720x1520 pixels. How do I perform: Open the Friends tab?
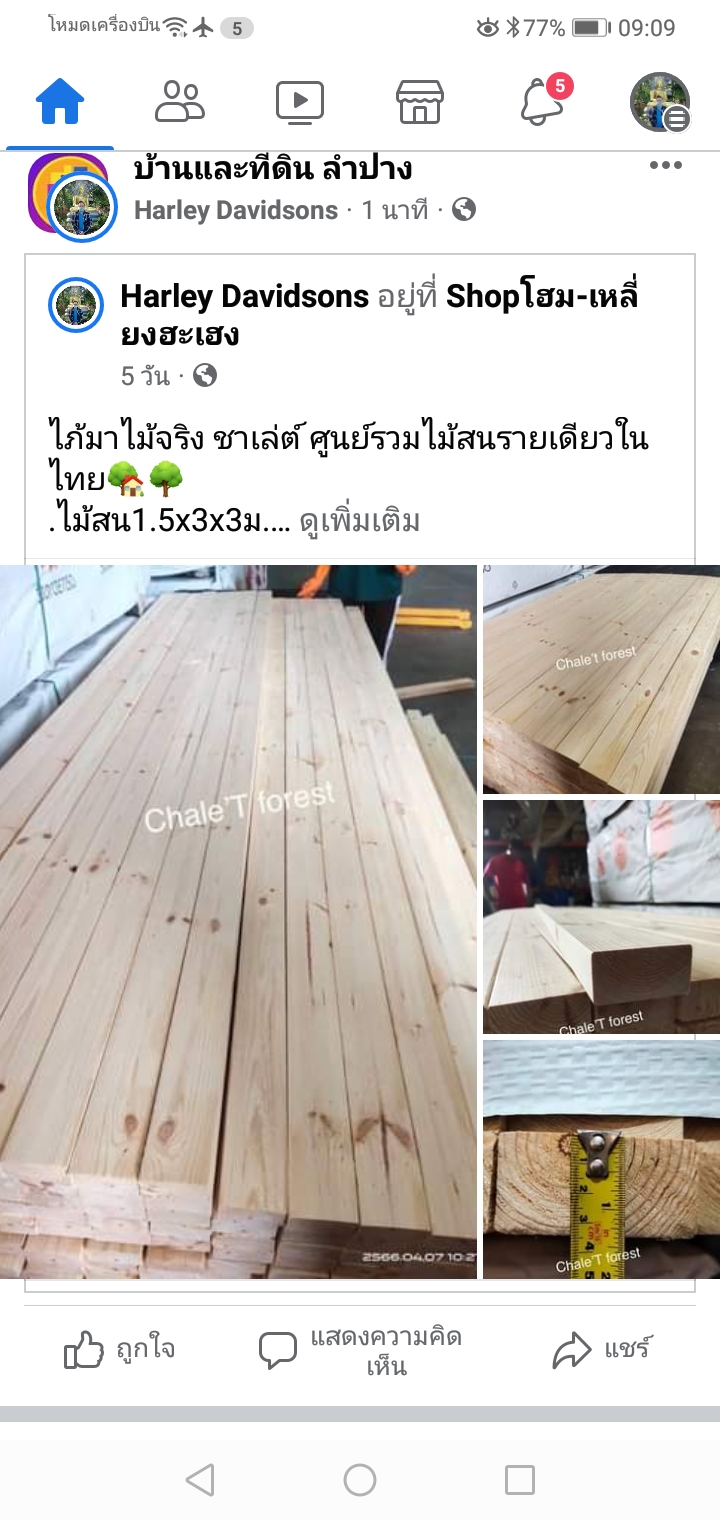(180, 102)
